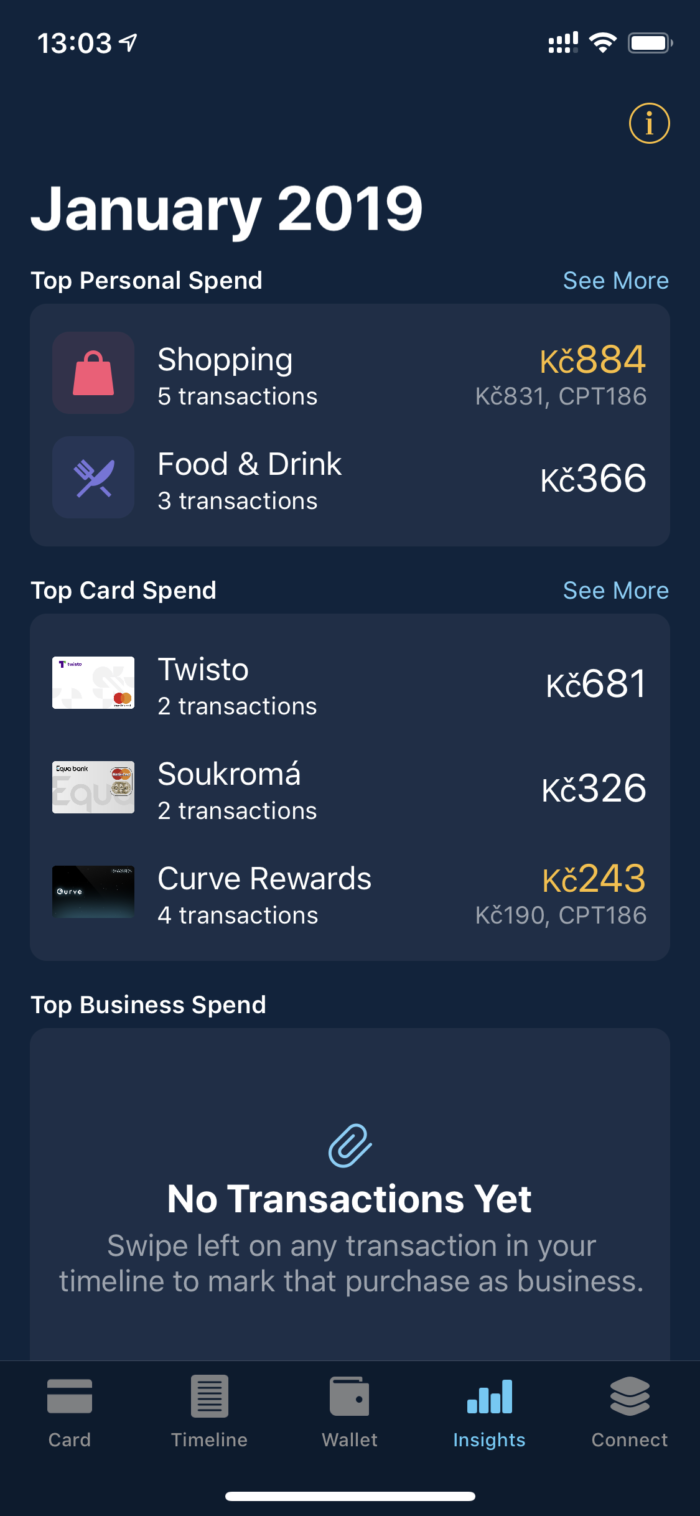
Task: Select the Insights tab
Action: 489,1411
